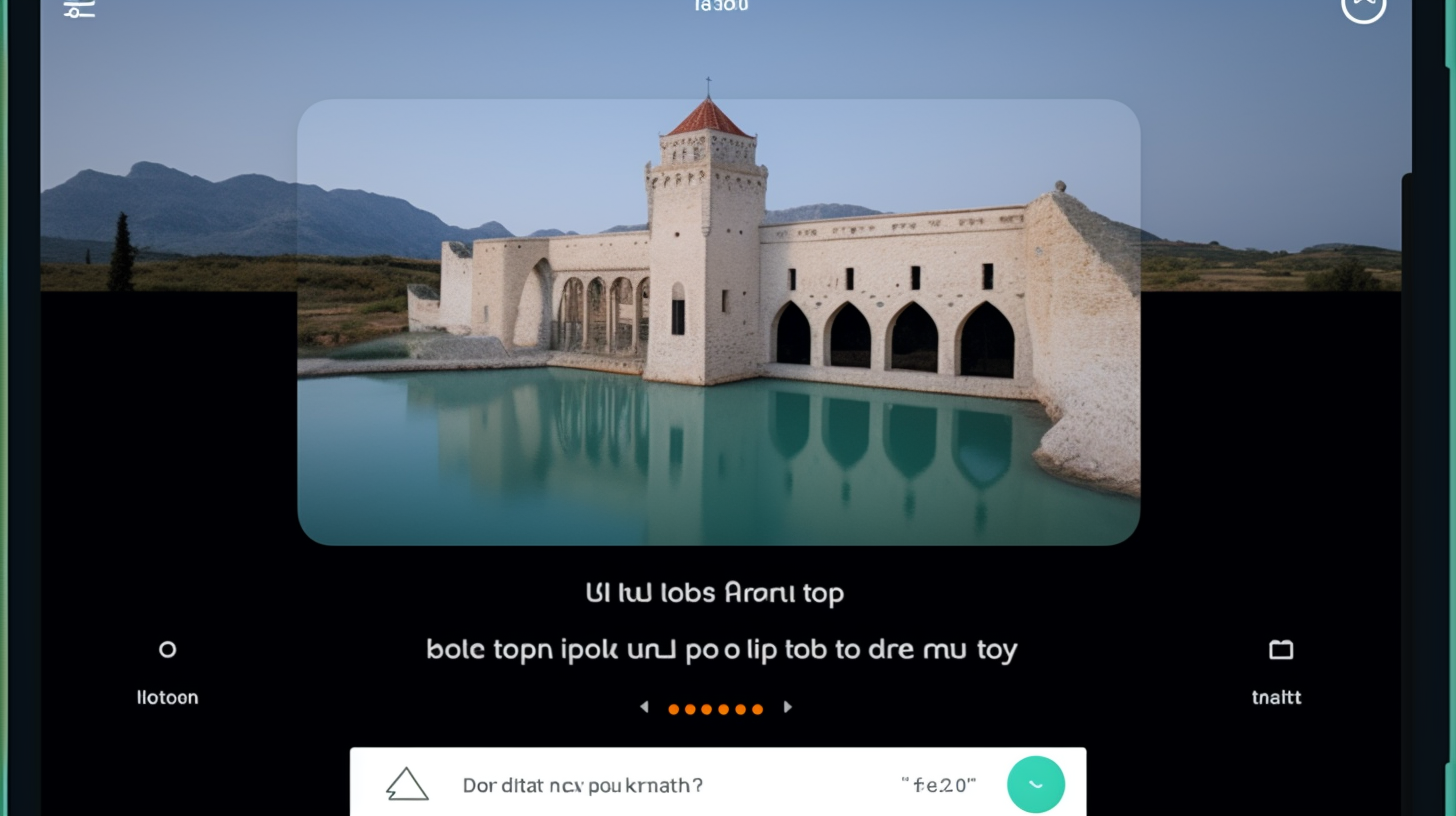Go to the next slide arrow
Image resolution: width=1456 pixels, height=816 pixels.
click(788, 707)
